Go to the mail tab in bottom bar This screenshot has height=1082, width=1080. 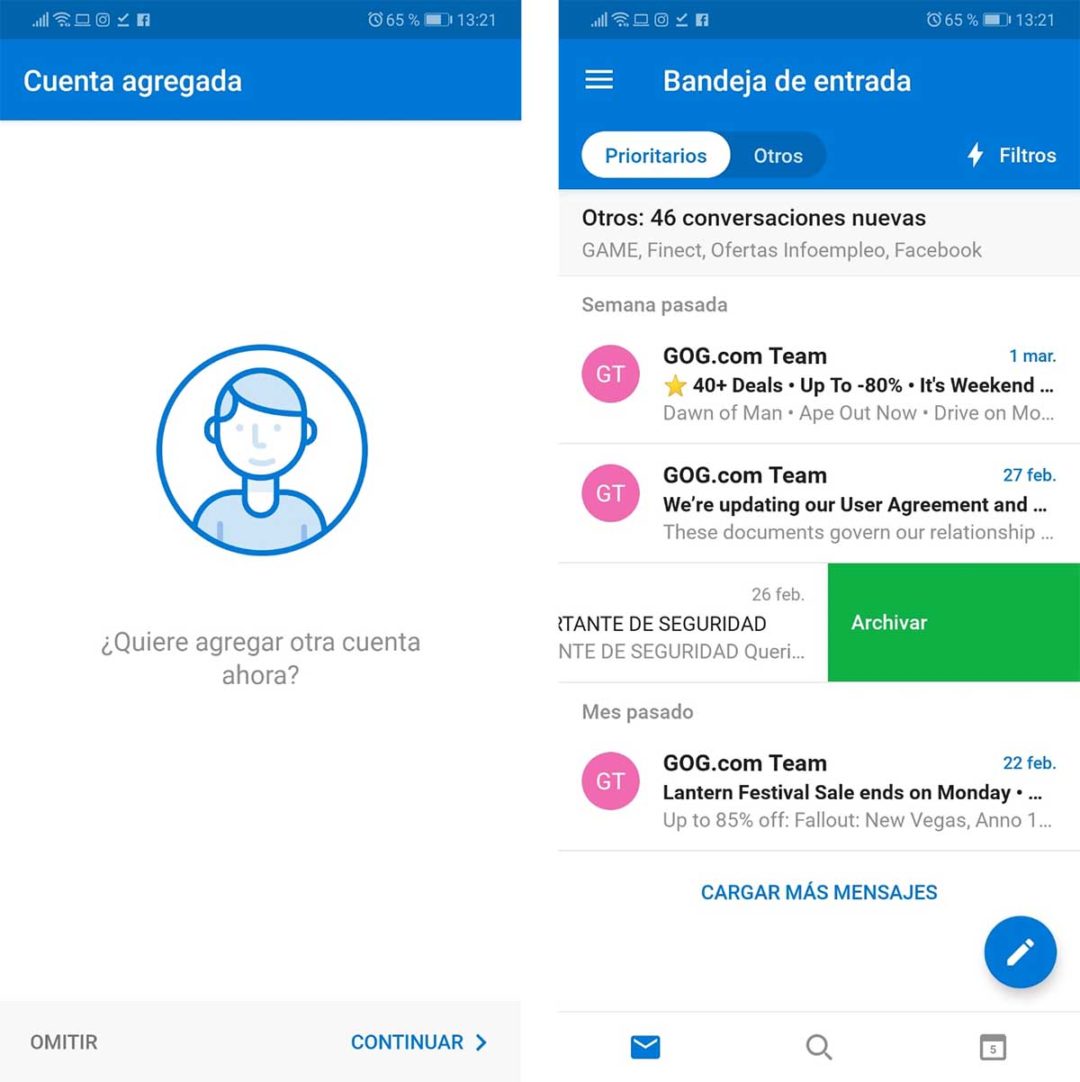point(645,1047)
